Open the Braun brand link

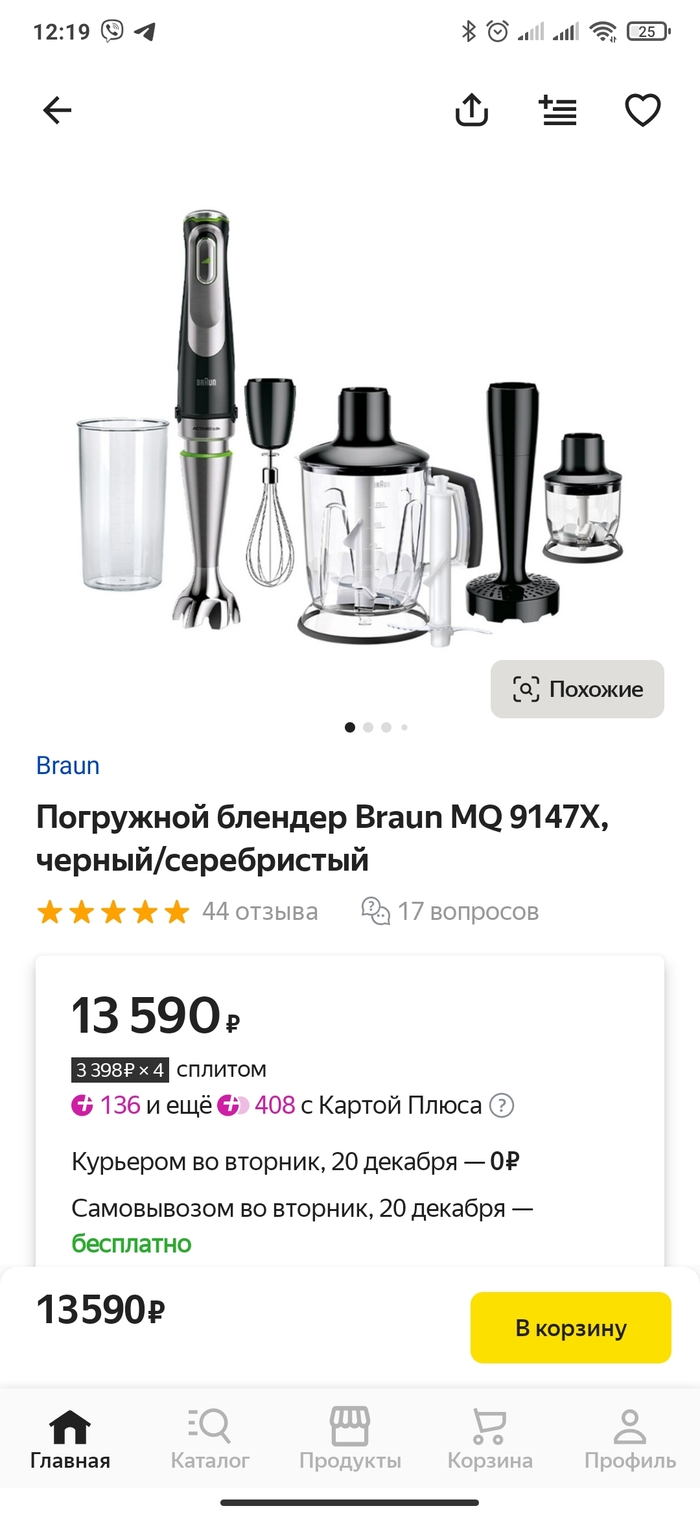(x=68, y=766)
